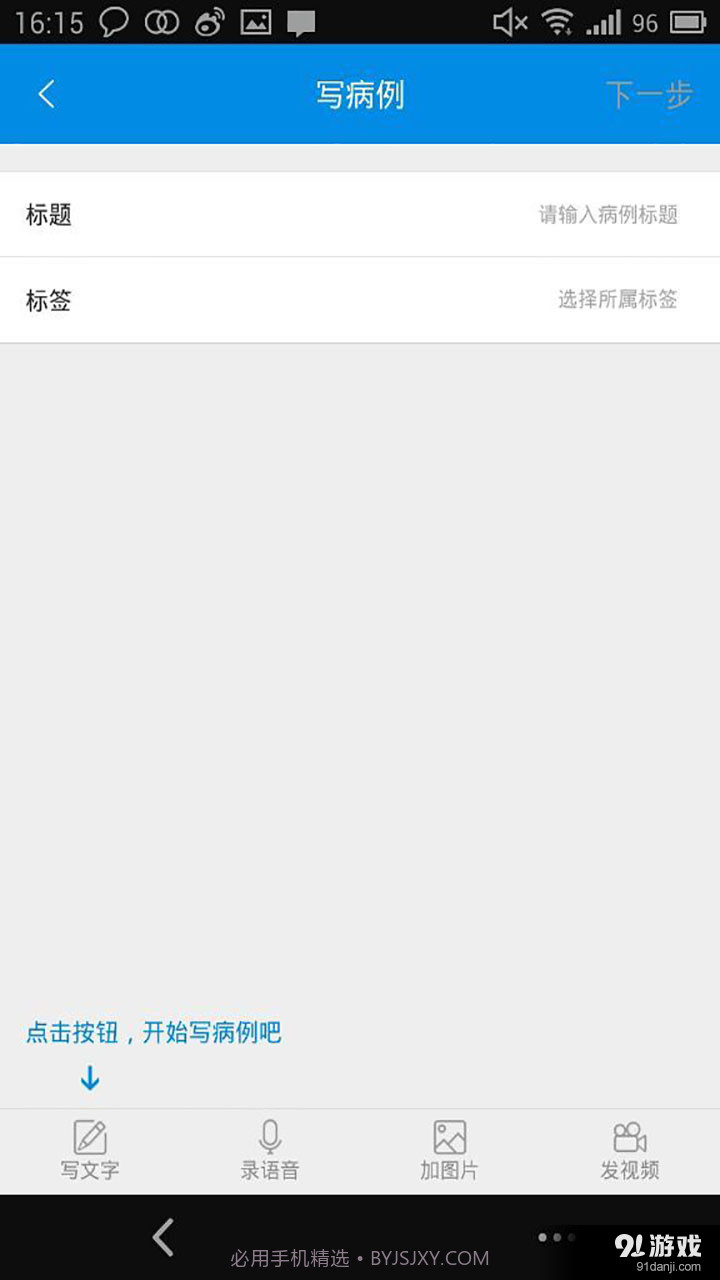Click 下一步 to proceed to next step

click(650, 93)
